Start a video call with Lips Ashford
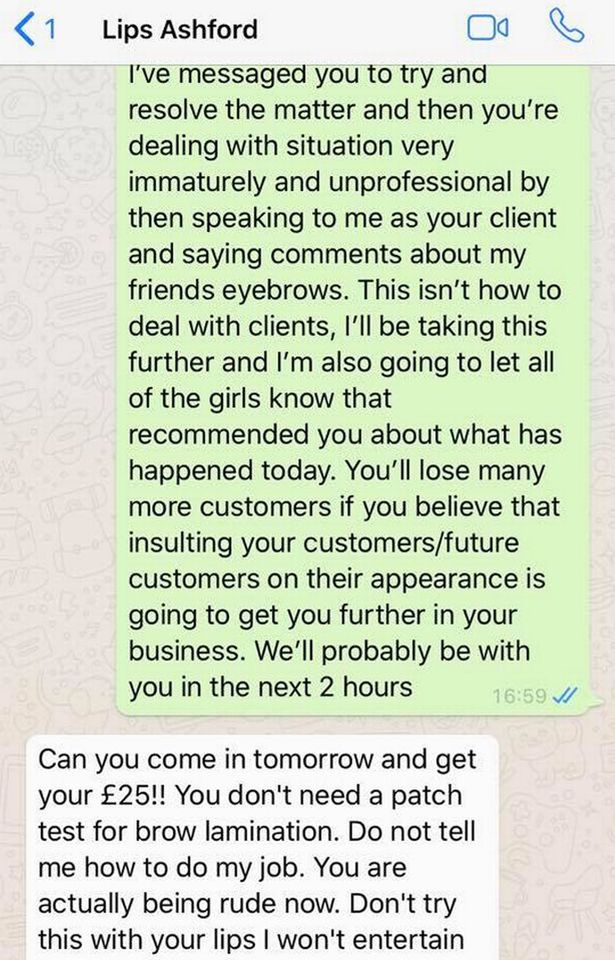This screenshot has height=960, width=615. [x=490, y=29]
